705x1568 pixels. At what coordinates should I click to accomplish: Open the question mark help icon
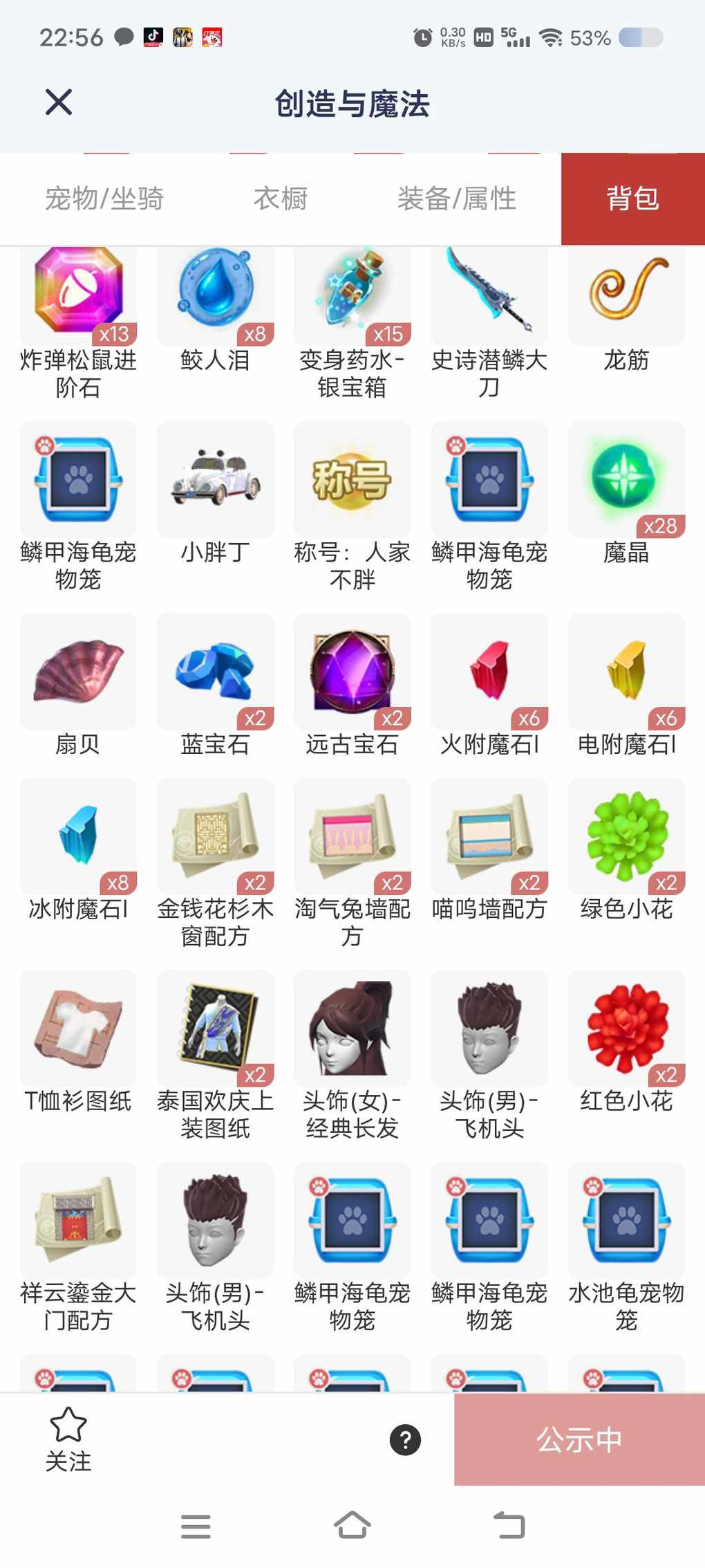tap(405, 1439)
